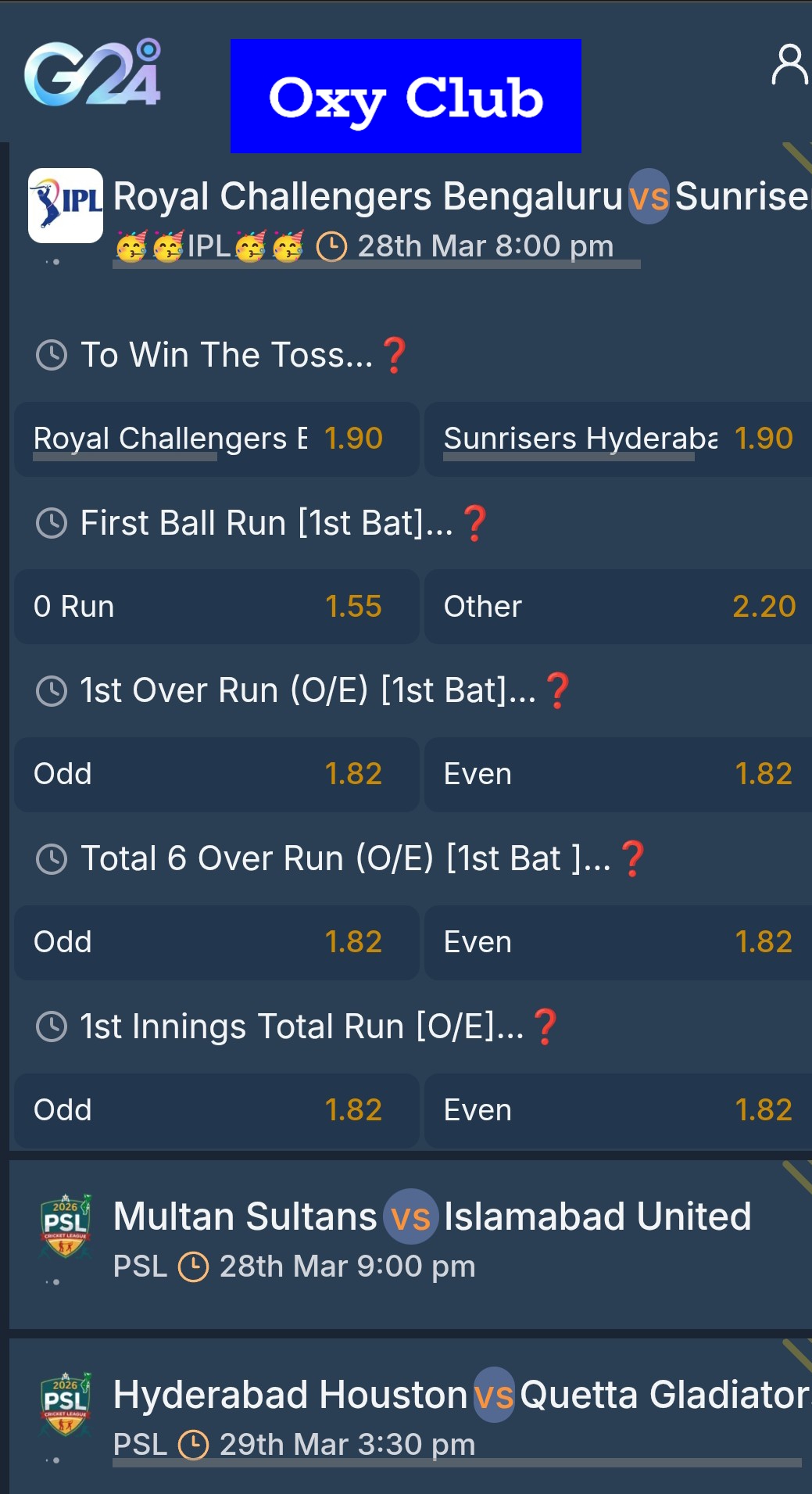Viewport: 812px width, 1494px height.
Task: Pick Even for Total 6 Over Run
Action: 617,942
